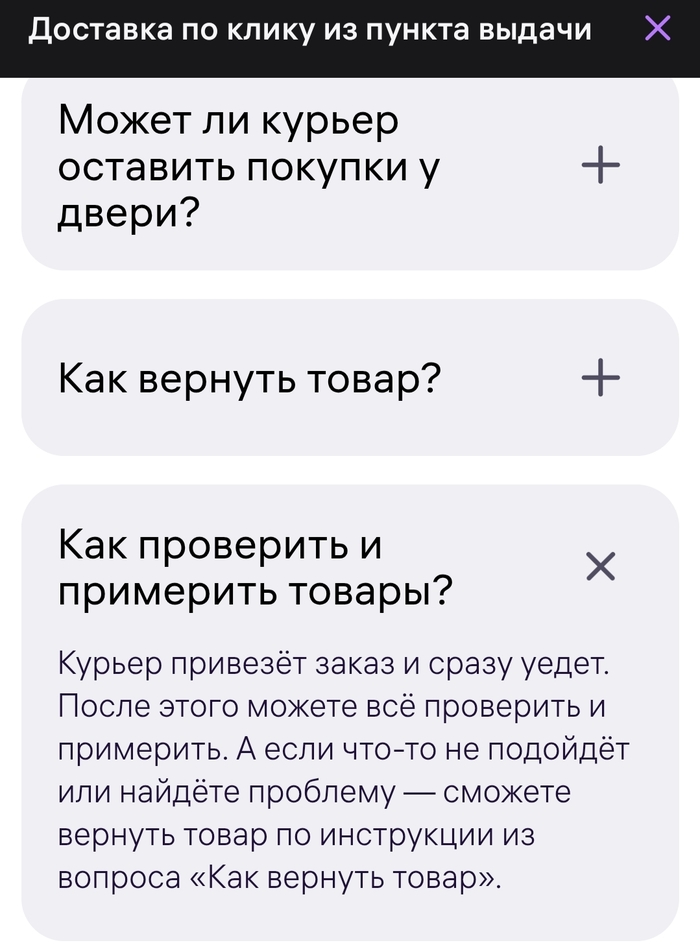Expand the «Как вернуть товар?» question

tap(600, 378)
